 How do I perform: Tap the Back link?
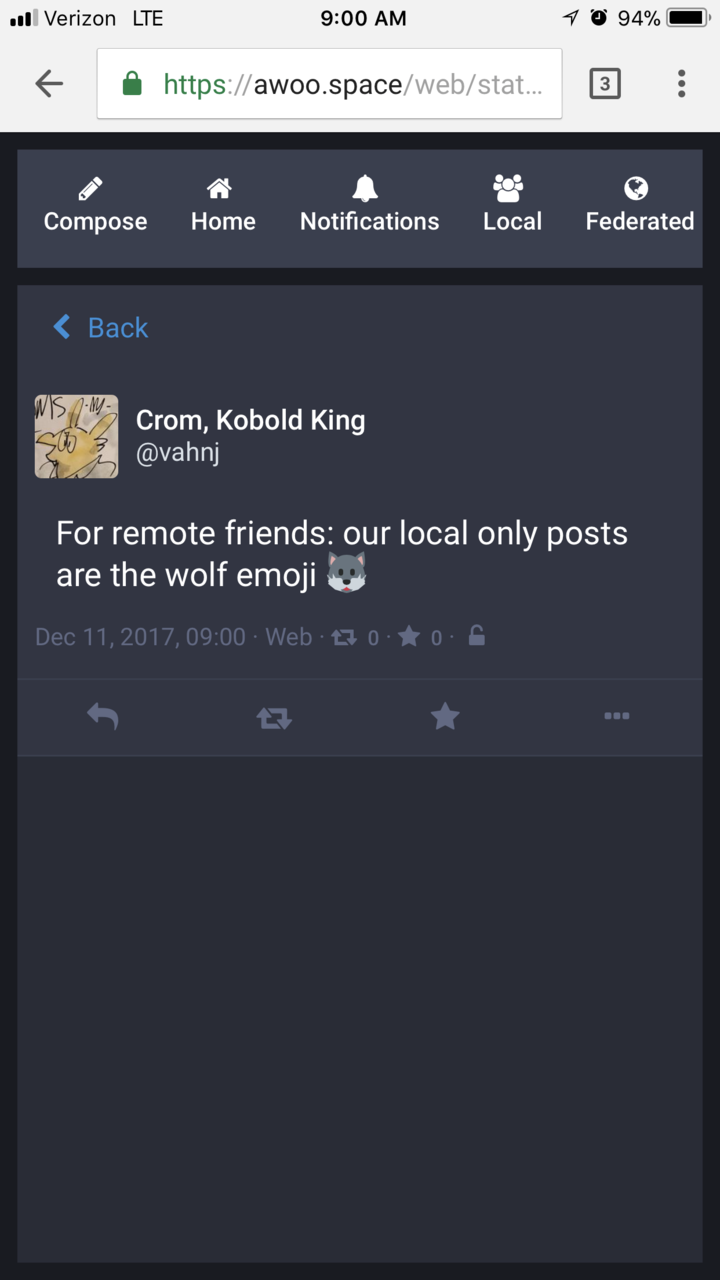tap(101, 328)
